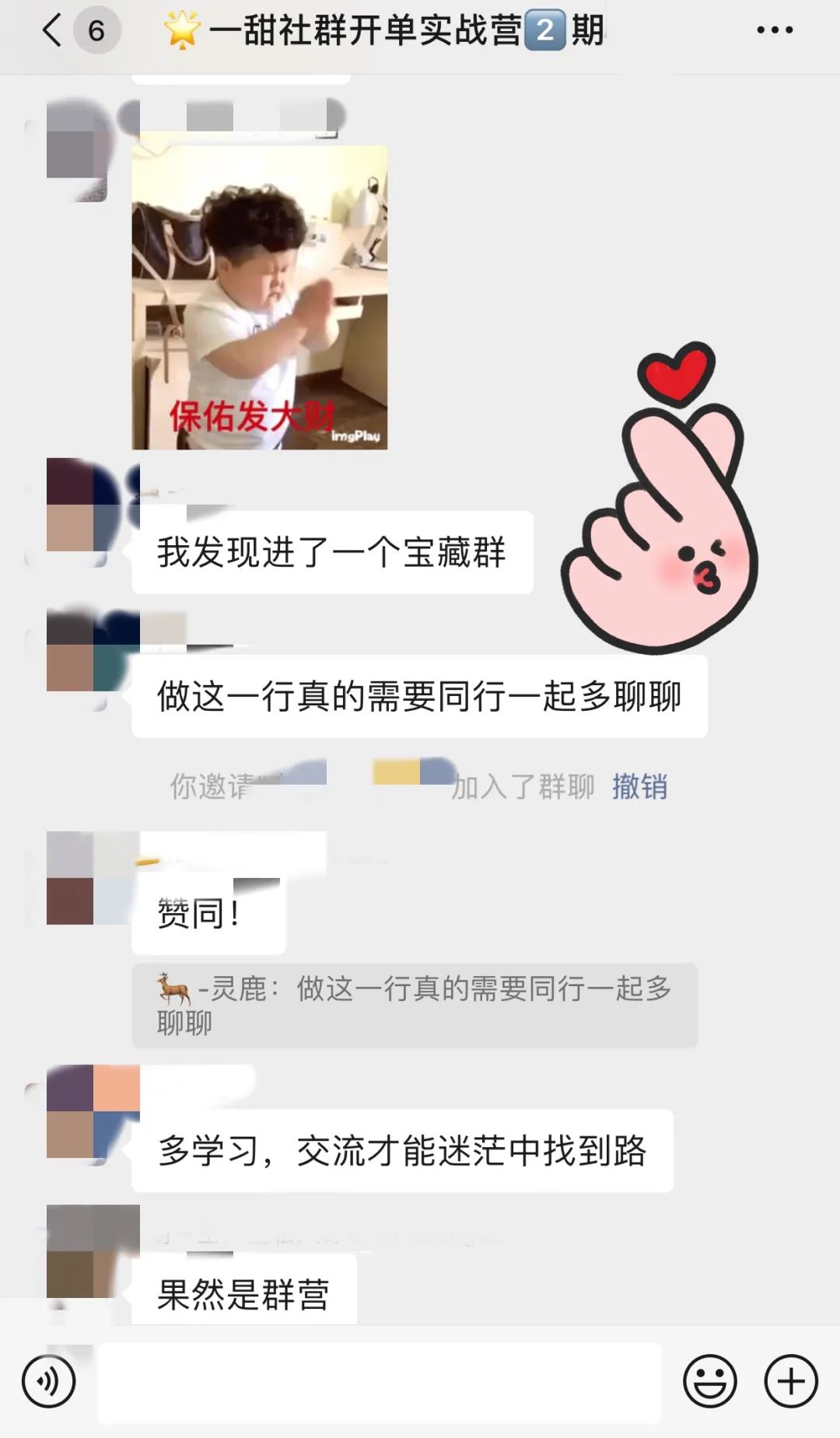Open quoted message from 灵鹿

click(414, 1005)
